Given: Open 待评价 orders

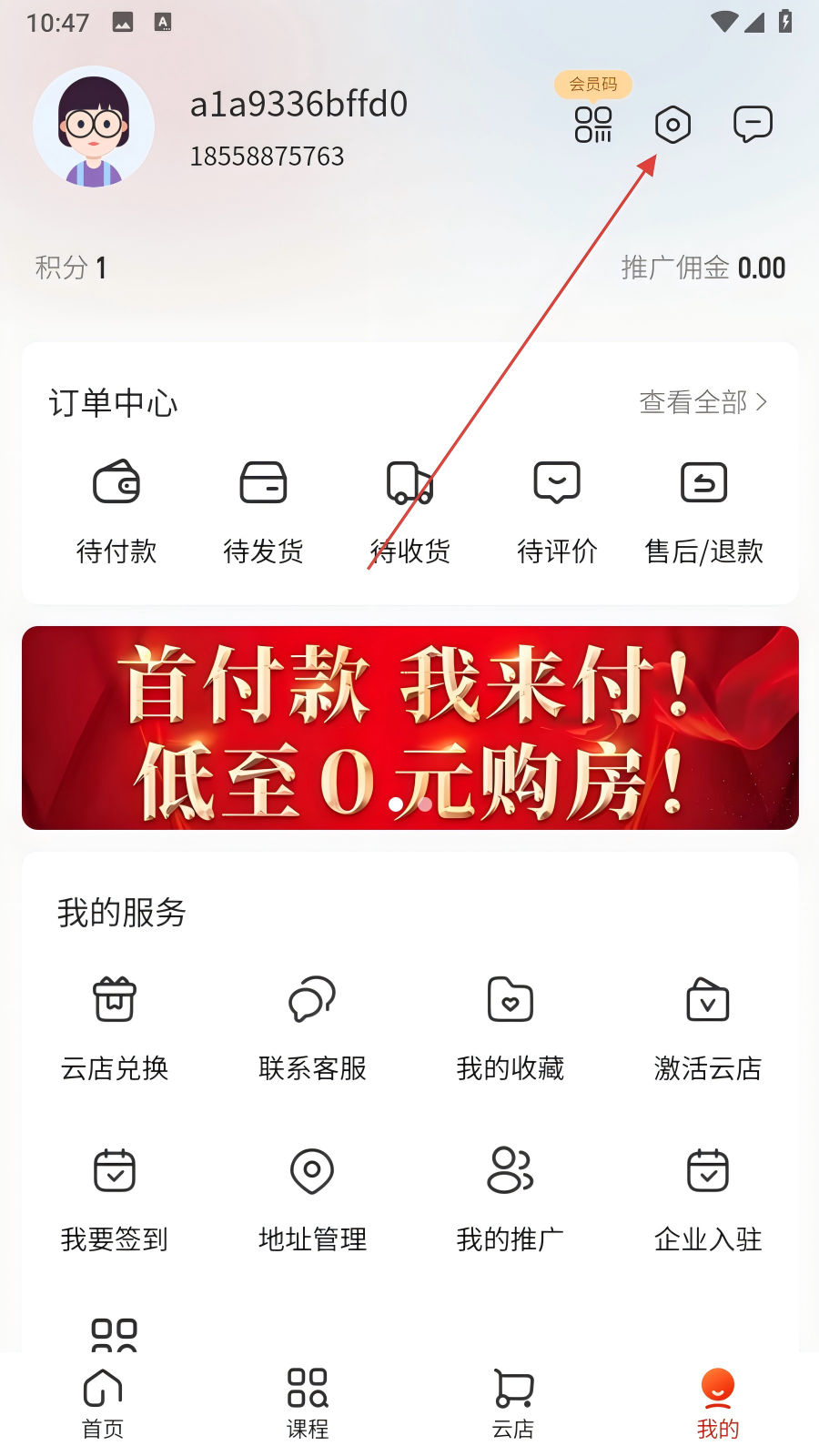Looking at the screenshot, I should coord(557,511).
